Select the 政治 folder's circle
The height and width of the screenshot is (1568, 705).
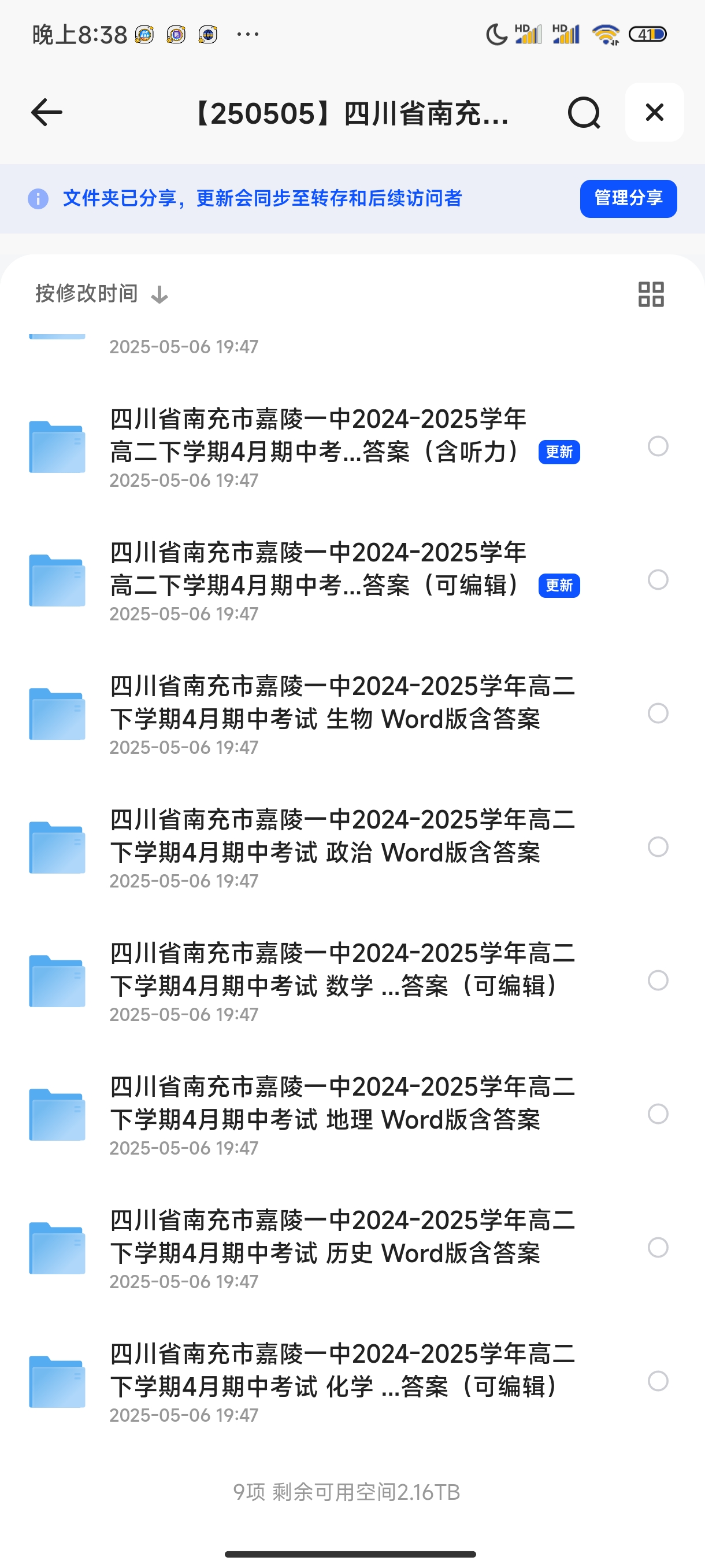(658, 846)
